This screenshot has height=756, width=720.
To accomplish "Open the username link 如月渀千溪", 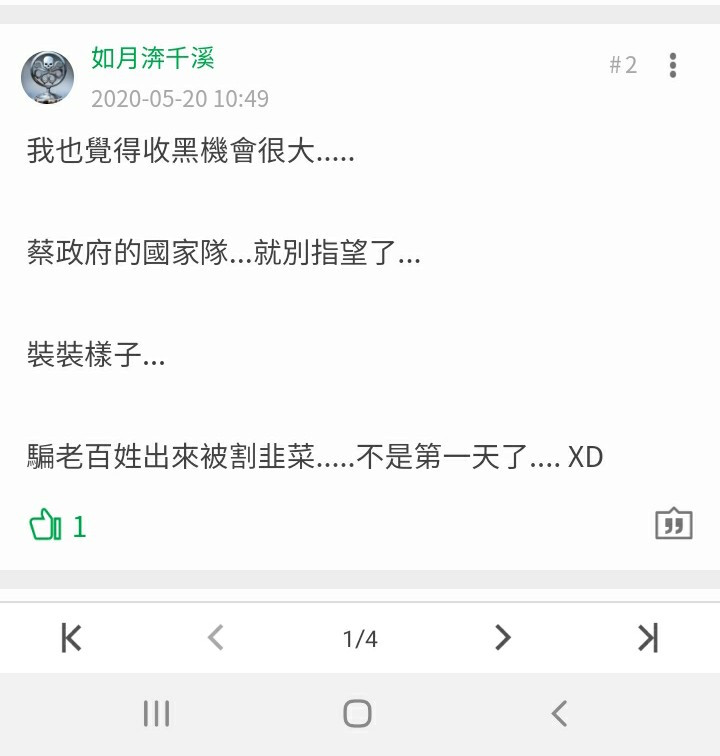I will click(x=153, y=59).
